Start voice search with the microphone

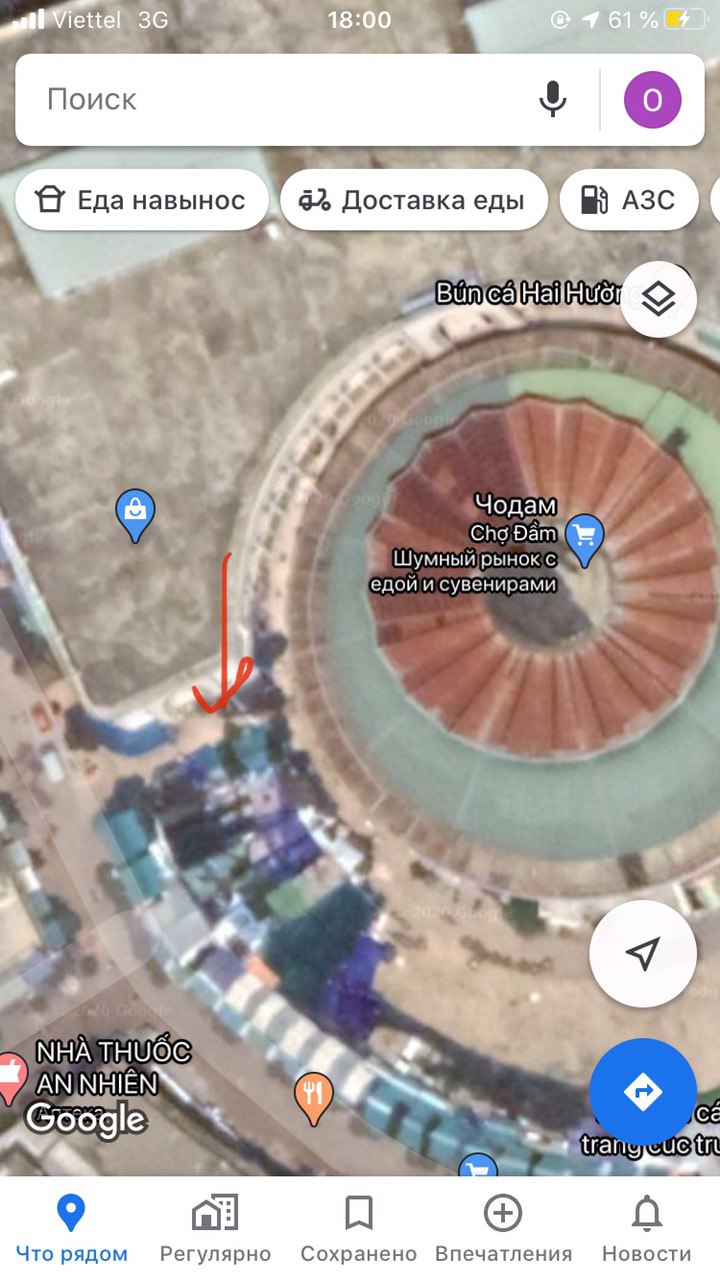click(x=552, y=100)
